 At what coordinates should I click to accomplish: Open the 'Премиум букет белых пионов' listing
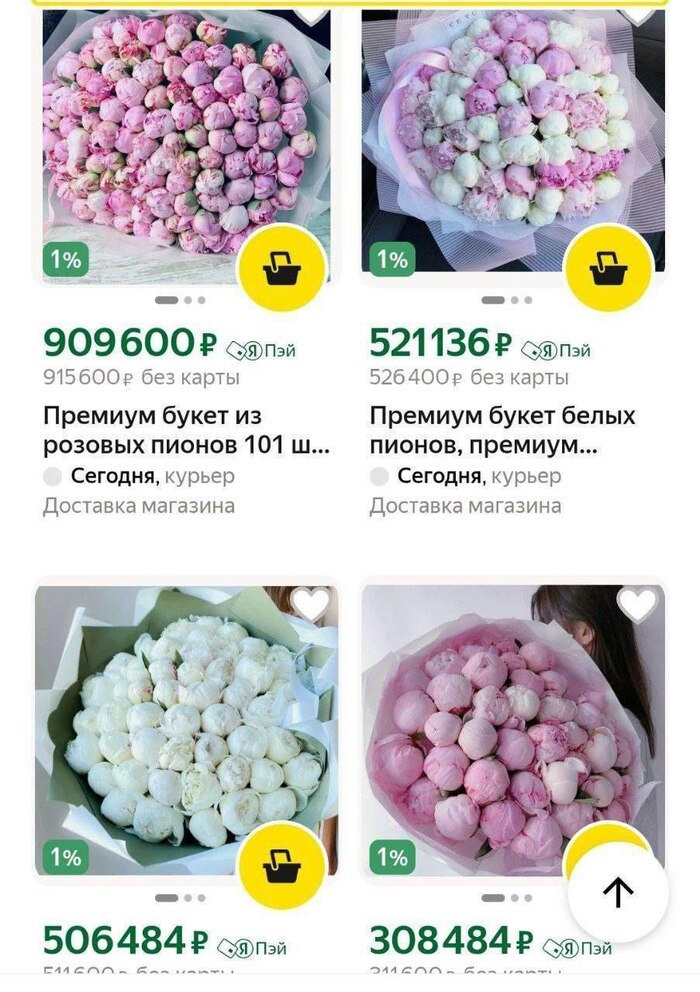tap(502, 430)
